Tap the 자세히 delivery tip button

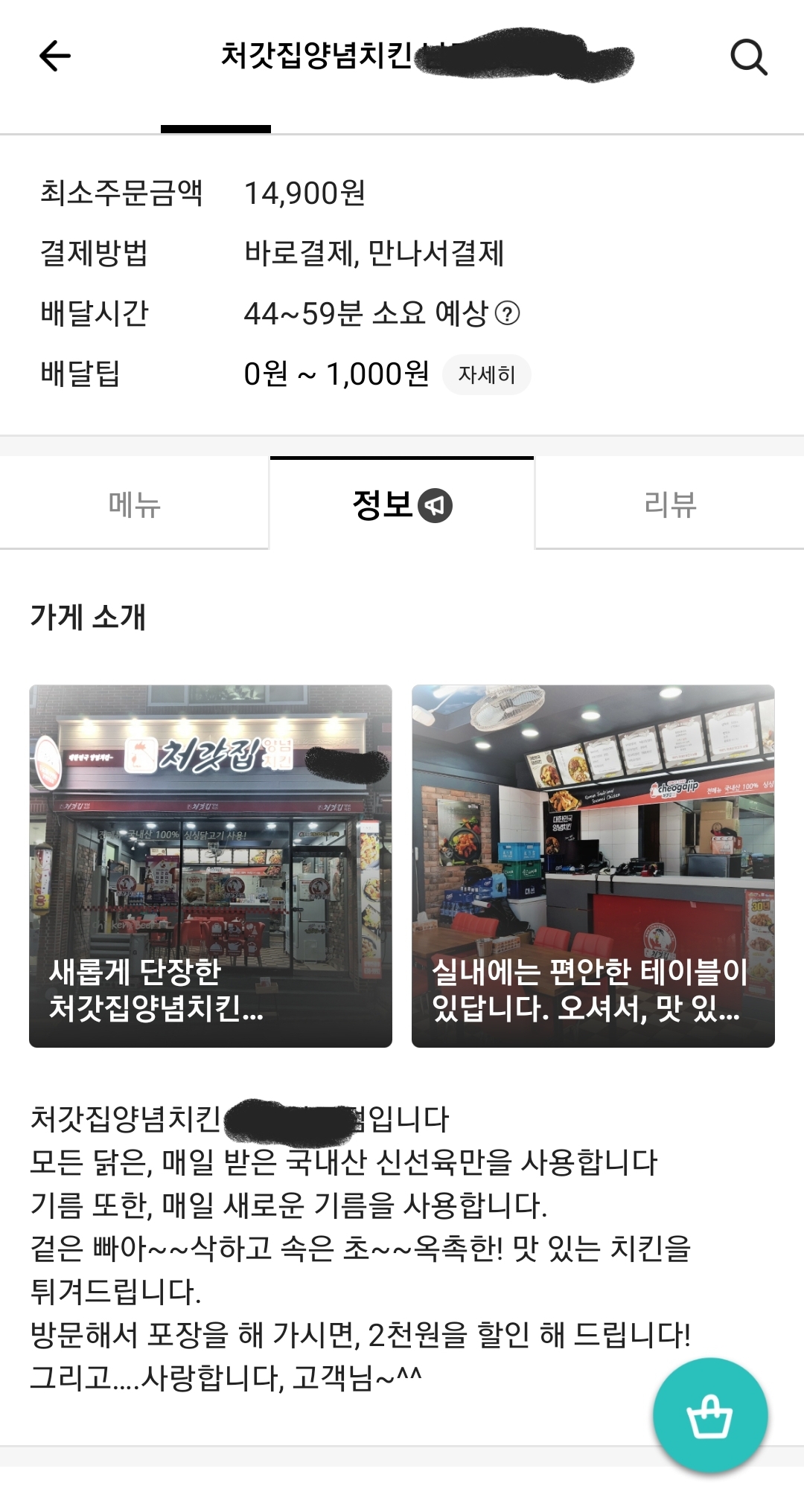[x=487, y=374]
